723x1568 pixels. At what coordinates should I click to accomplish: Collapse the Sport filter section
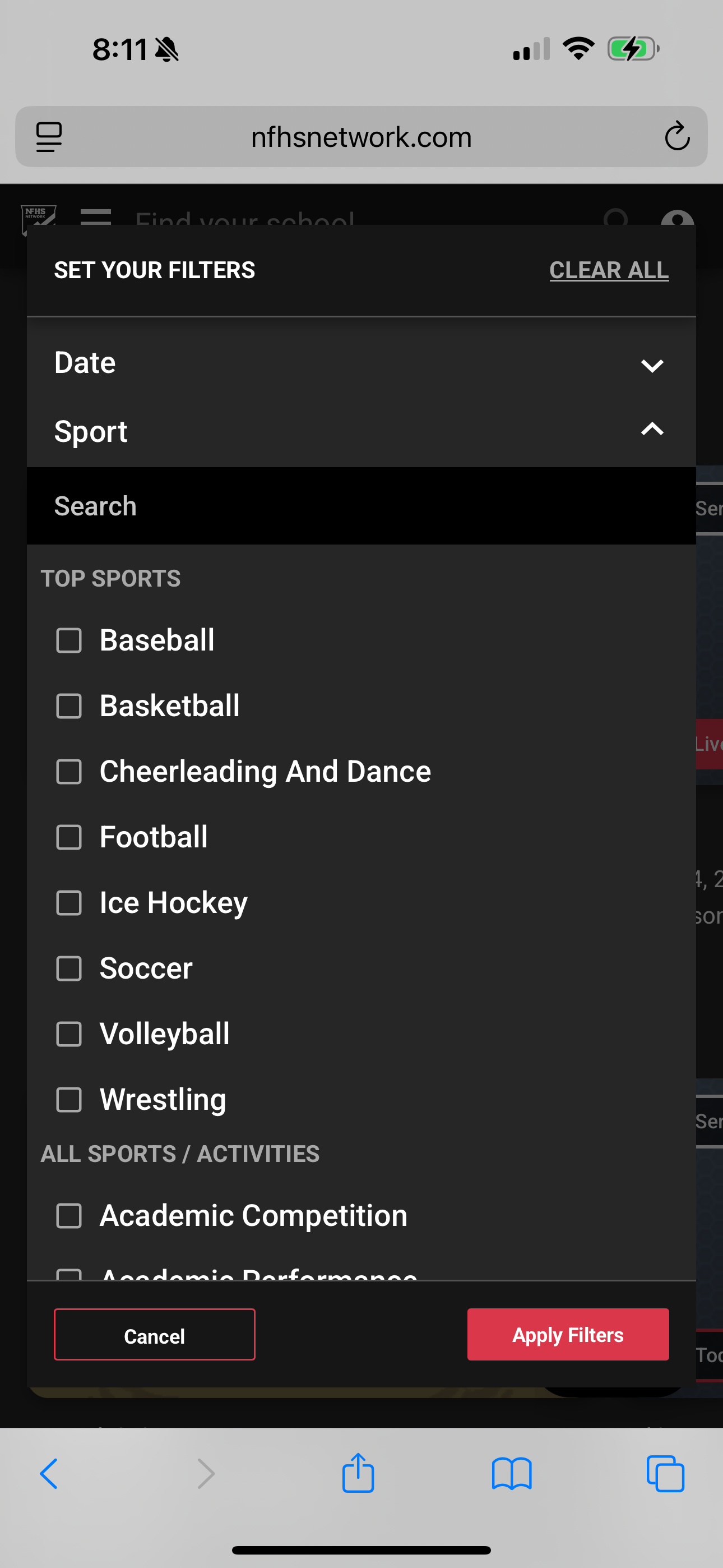pos(651,430)
